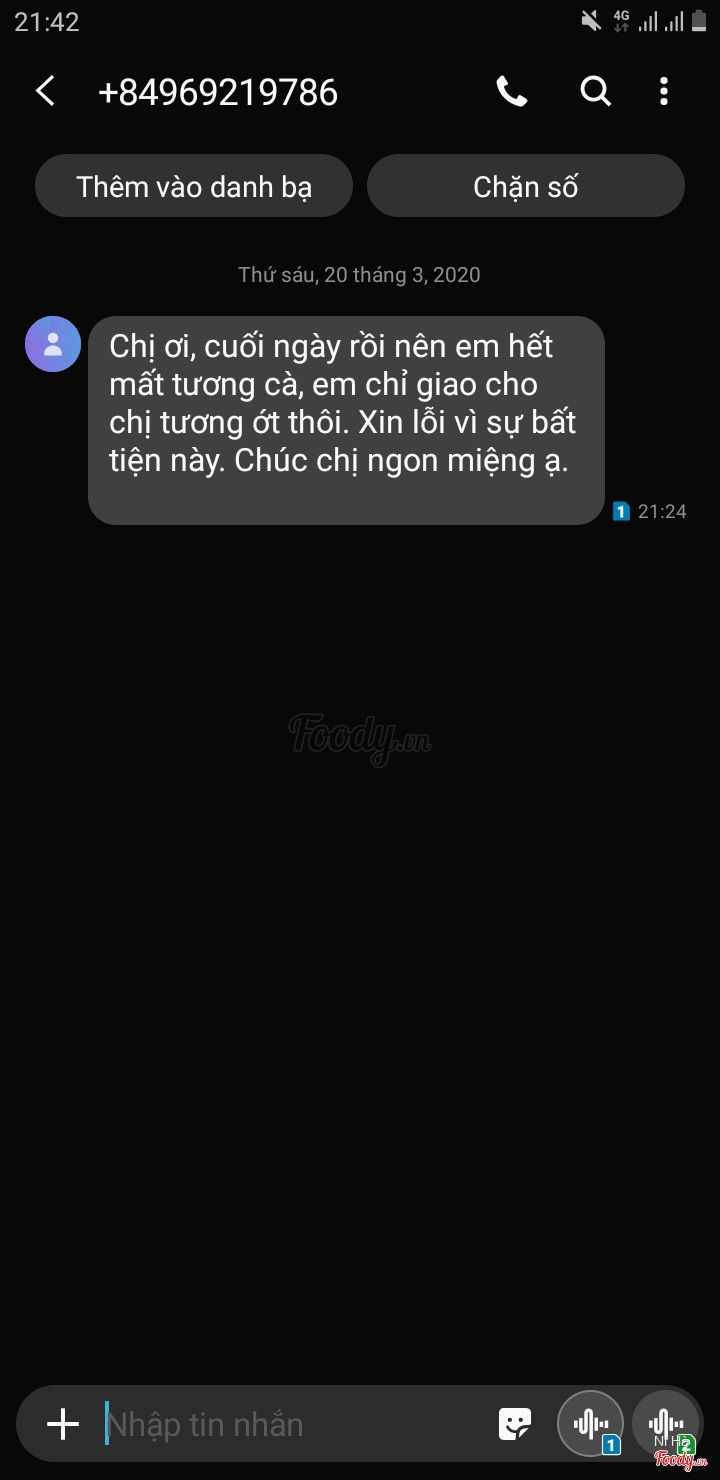Open the sticker picker
The width and height of the screenshot is (720, 1480).
[x=515, y=1424]
